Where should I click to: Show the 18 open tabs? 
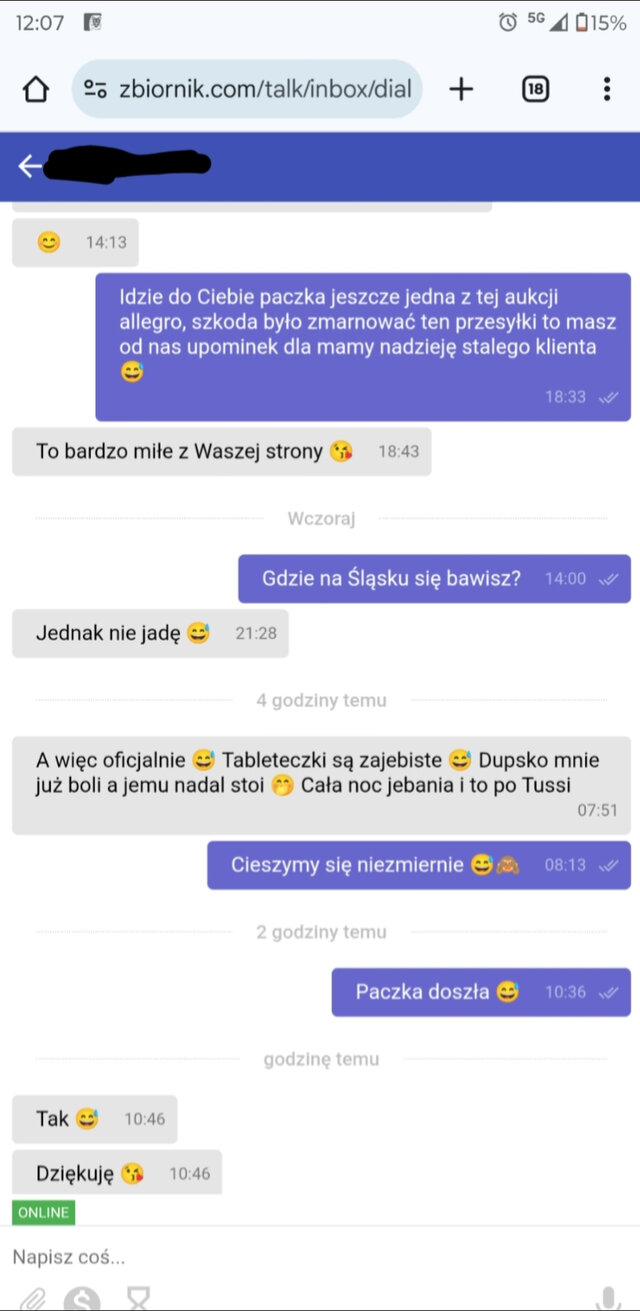tap(535, 89)
